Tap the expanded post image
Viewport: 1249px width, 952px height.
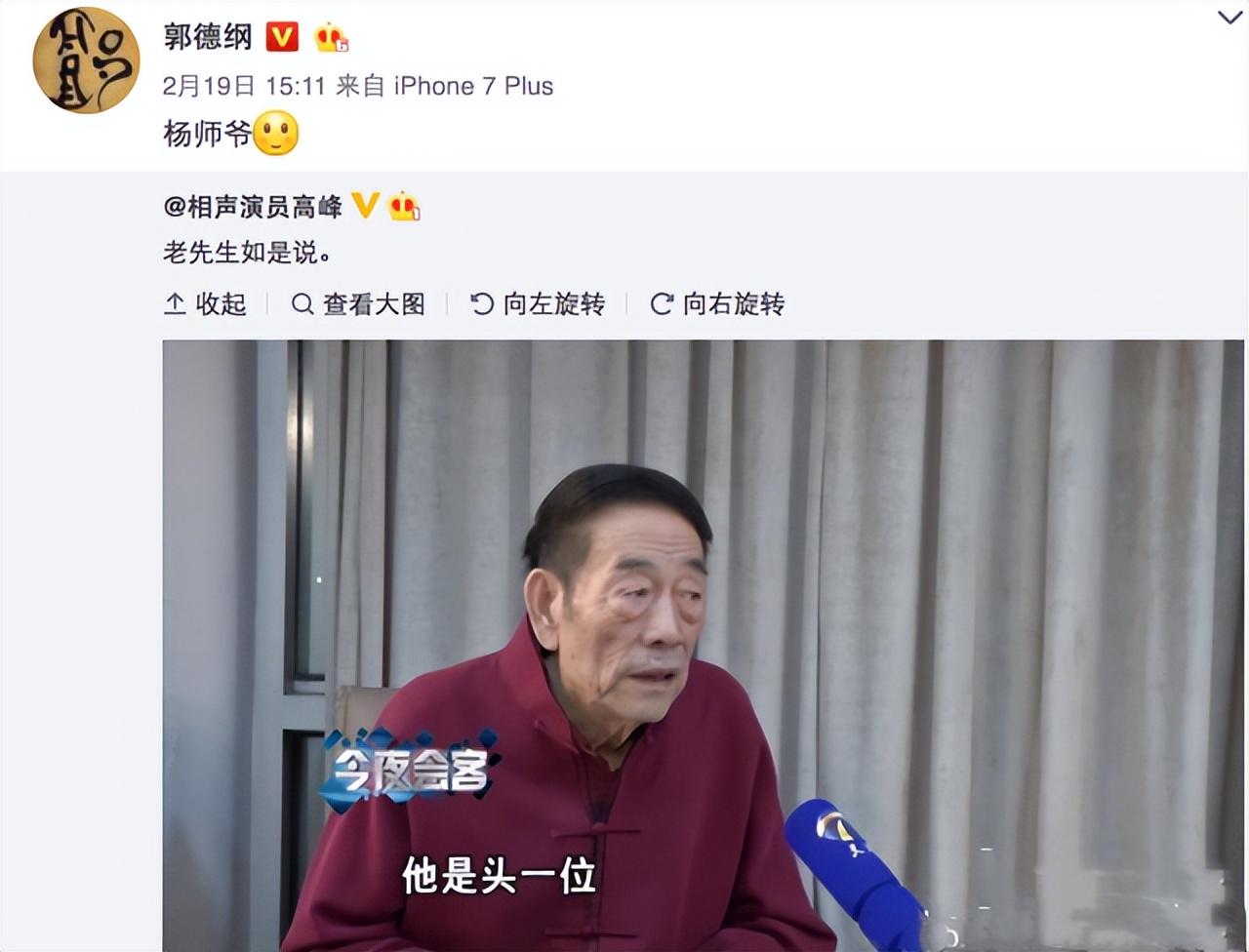[x=703, y=644]
